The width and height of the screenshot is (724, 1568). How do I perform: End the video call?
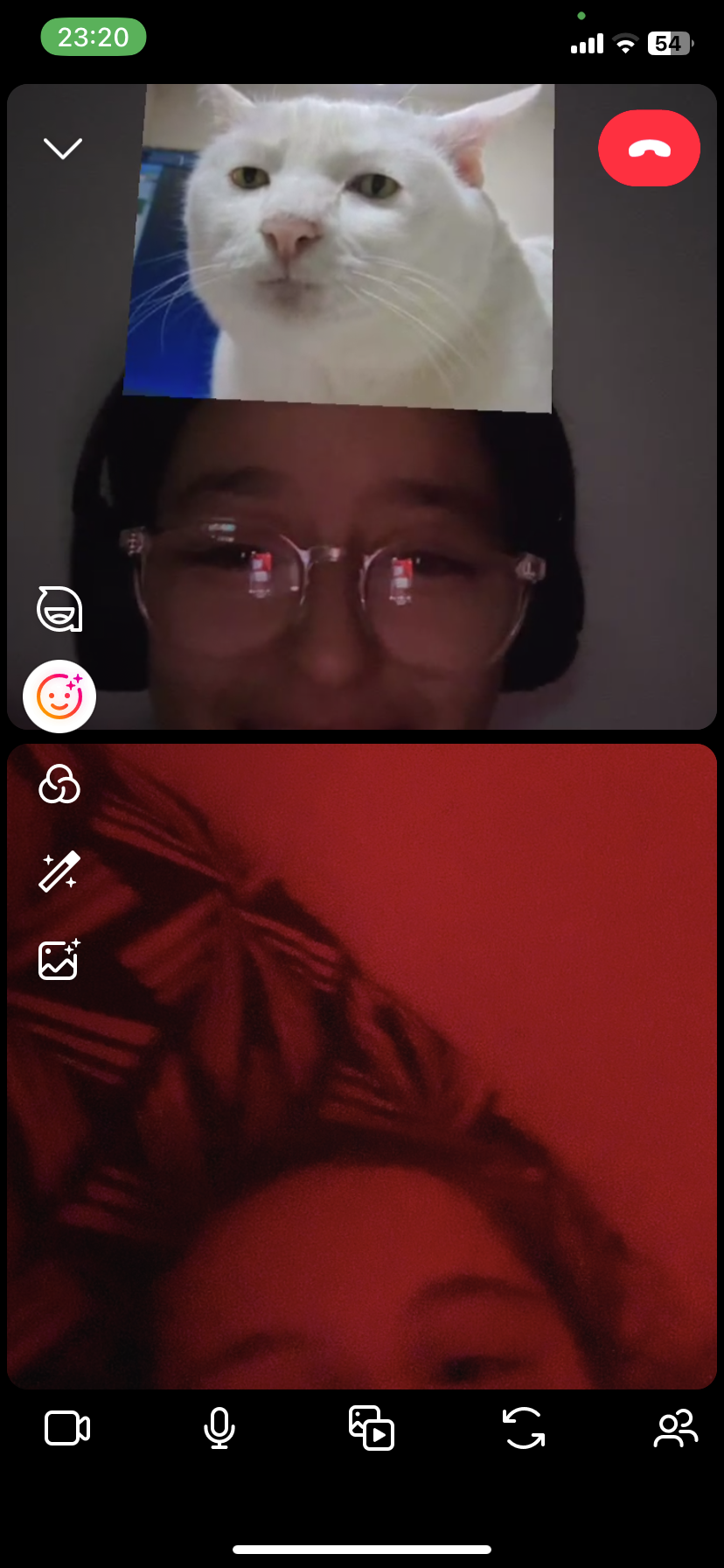[649, 148]
